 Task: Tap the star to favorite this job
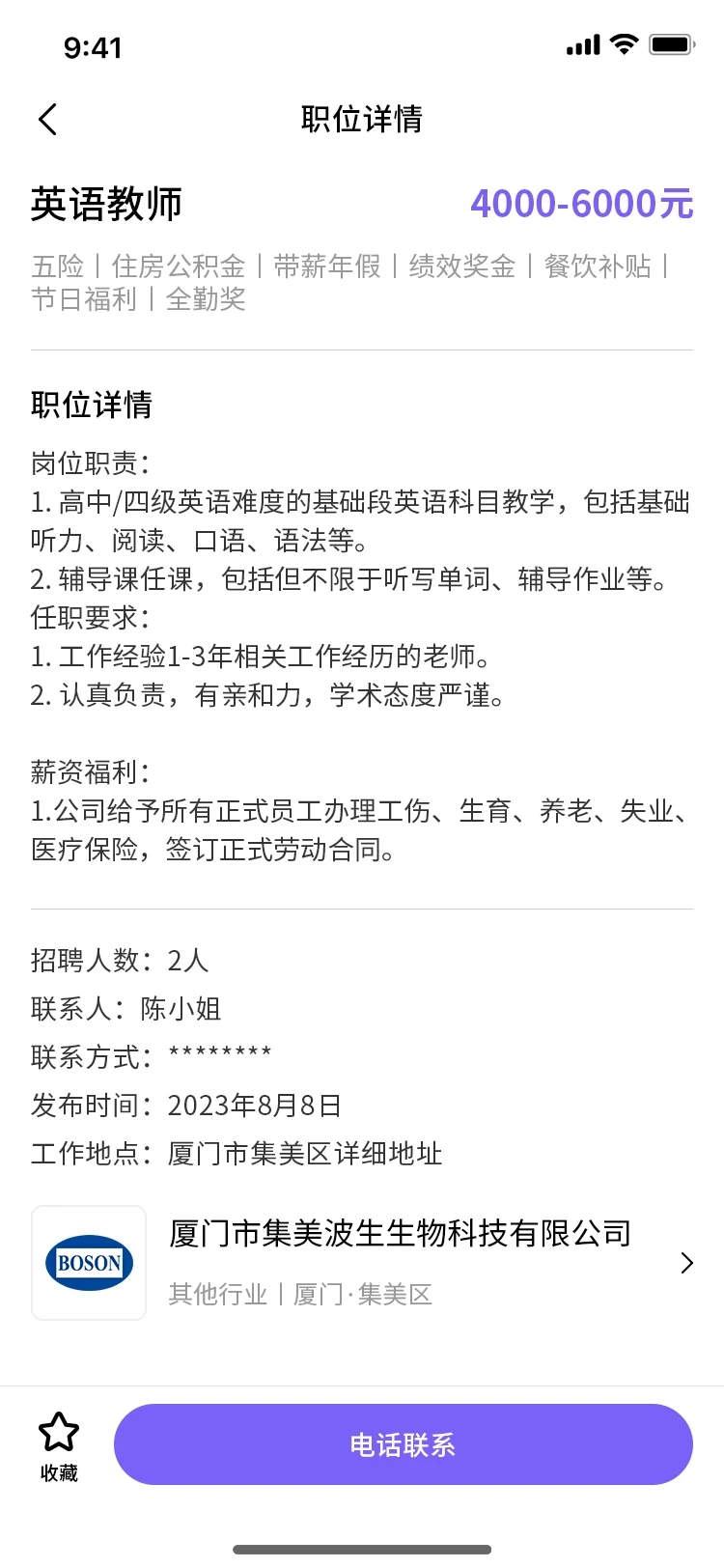(x=58, y=1429)
